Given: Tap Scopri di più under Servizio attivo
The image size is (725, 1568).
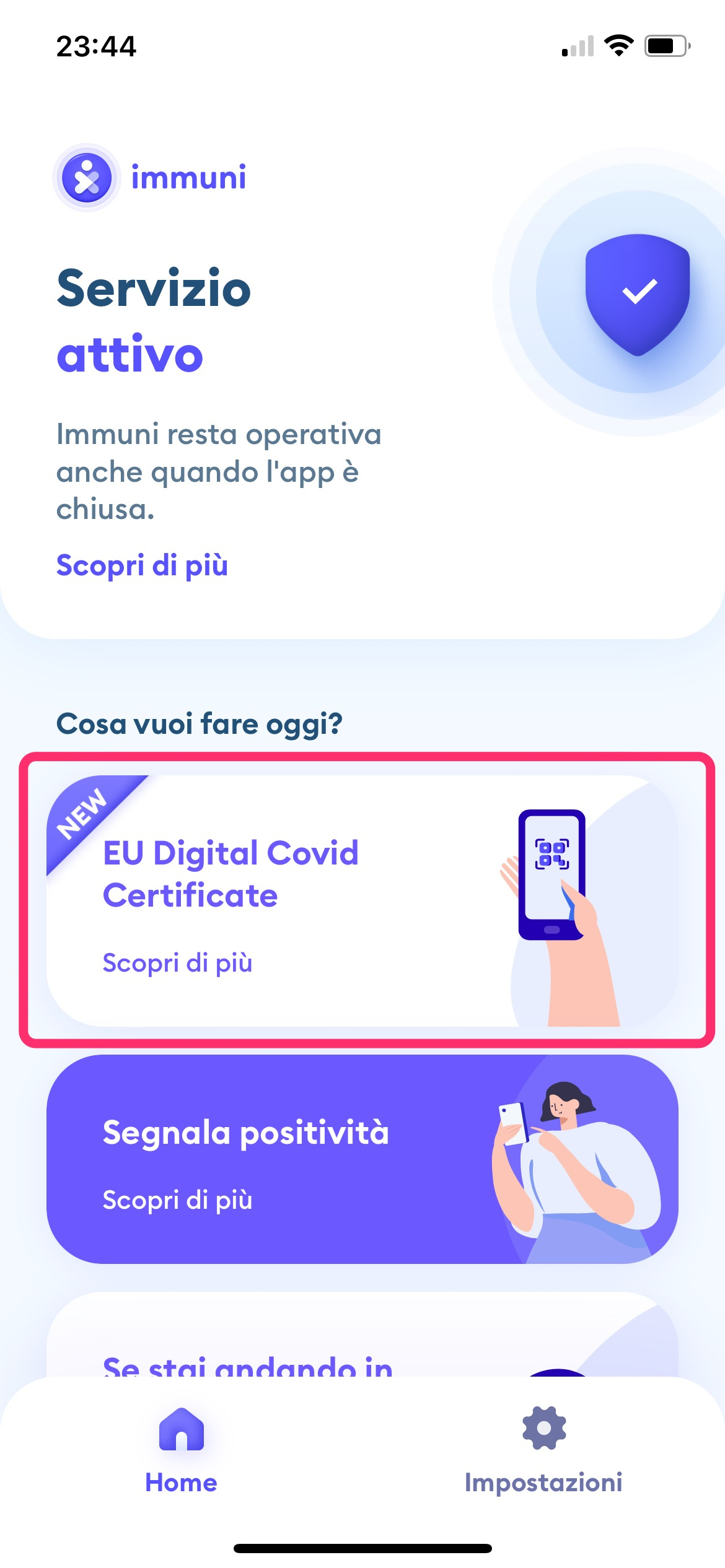Looking at the screenshot, I should point(142,565).
